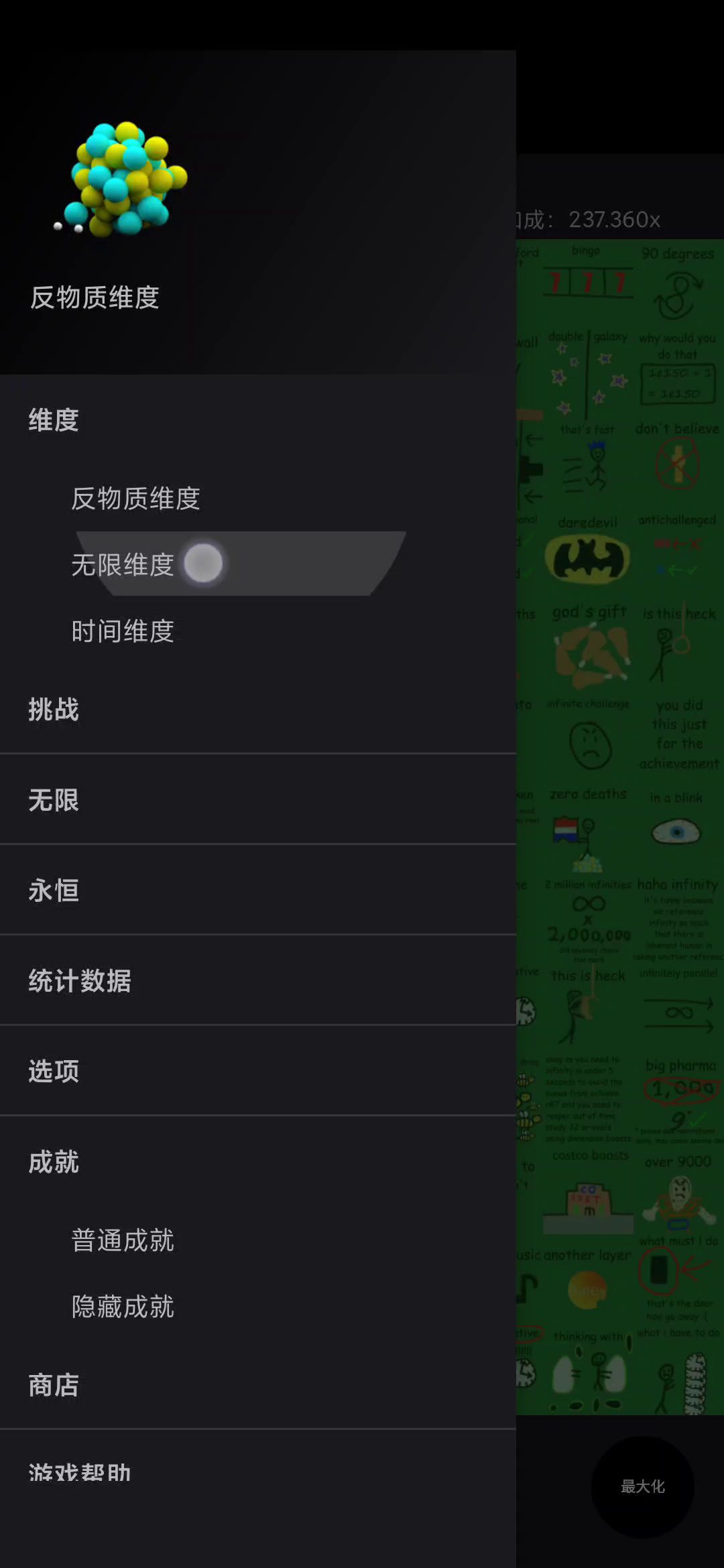Tap the 最大化 round button
Image resolution: width=724 pixels, height=1568 pixels.
click(x=642, y=1486)
